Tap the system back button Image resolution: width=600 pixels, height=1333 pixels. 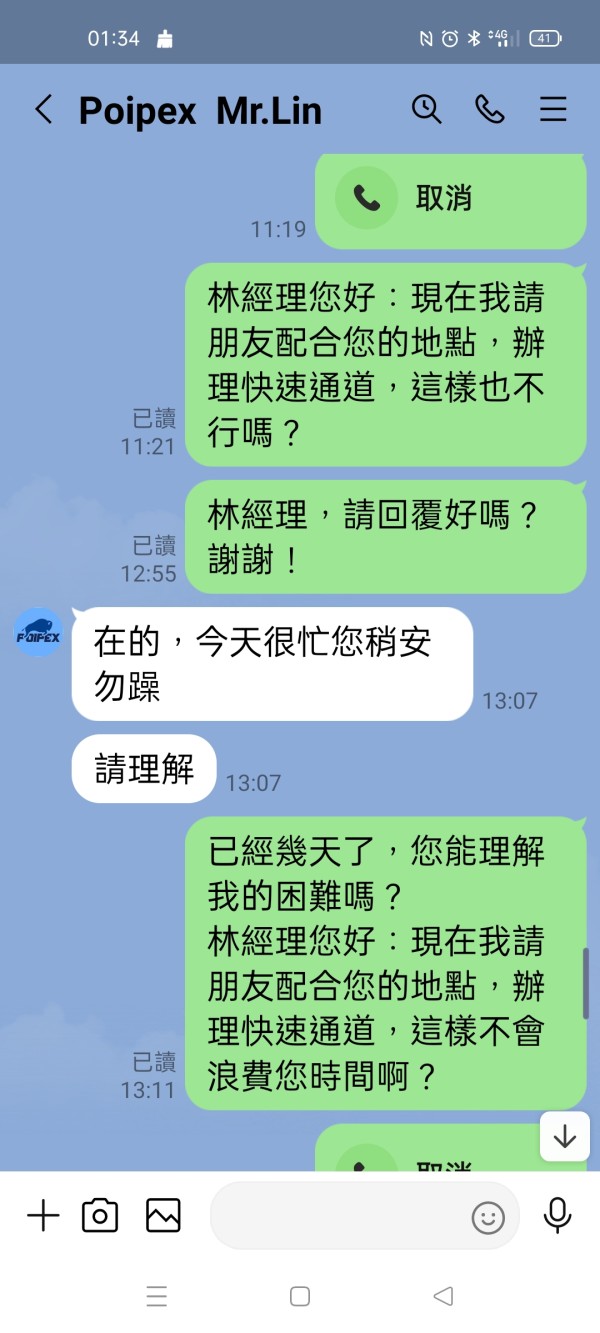coord(443,1297)
